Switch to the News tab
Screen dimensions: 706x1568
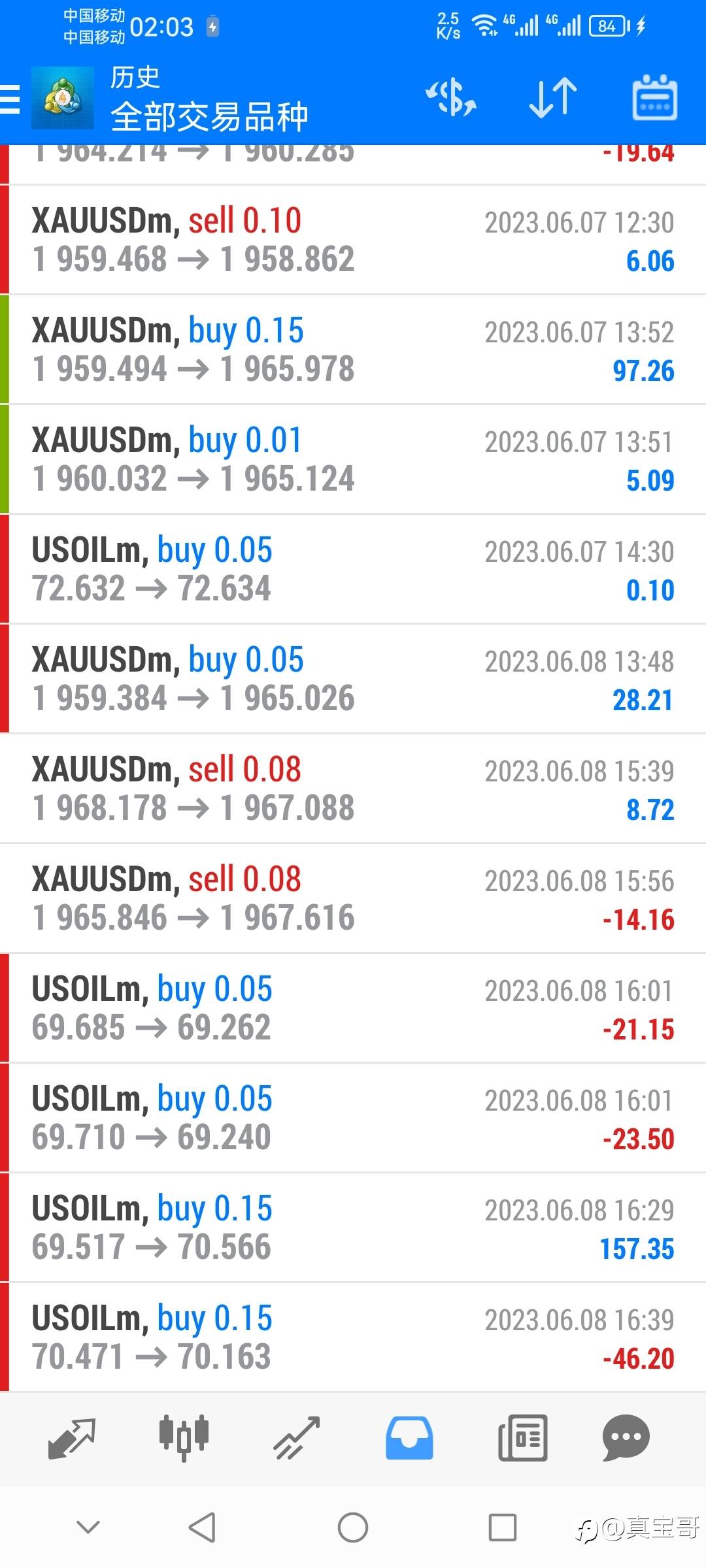(522, 1438)
